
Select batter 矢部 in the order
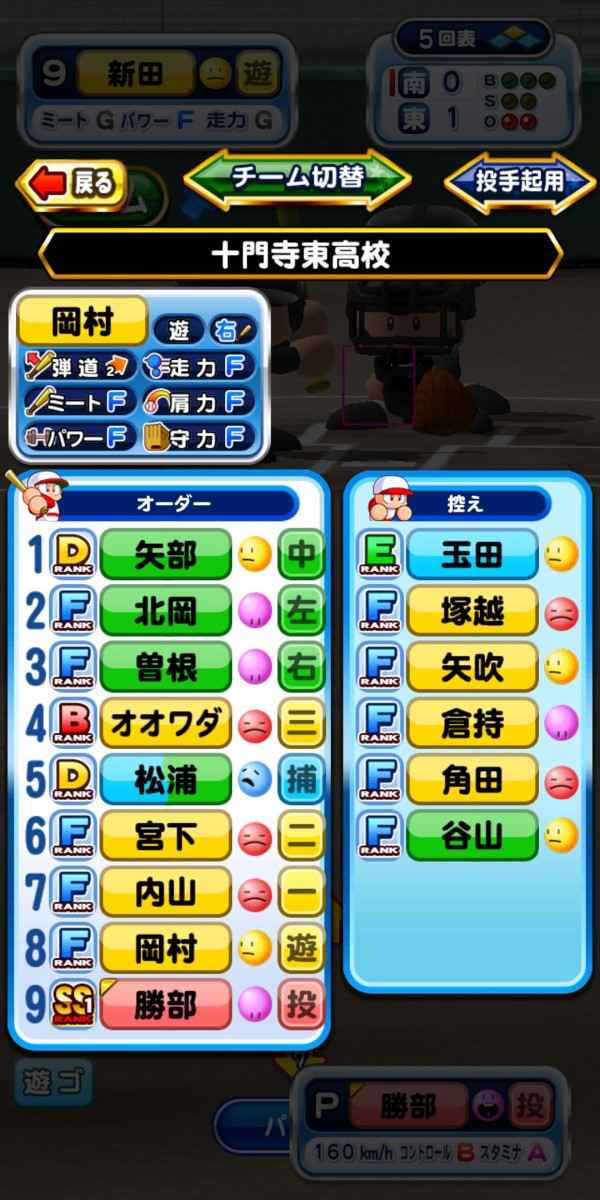click(166, 555)
